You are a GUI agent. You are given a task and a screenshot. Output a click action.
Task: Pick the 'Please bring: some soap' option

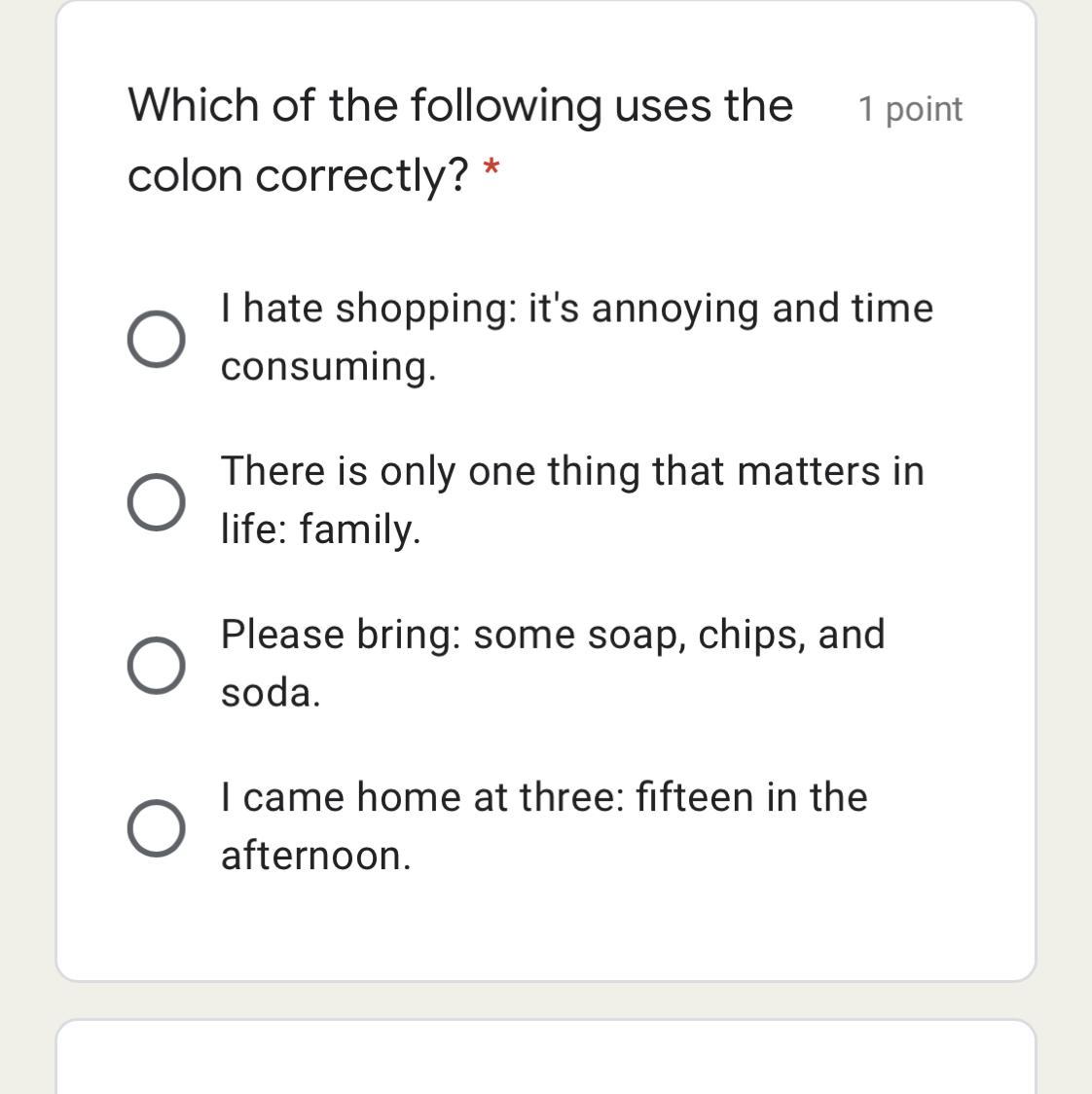tap(156, 666)
